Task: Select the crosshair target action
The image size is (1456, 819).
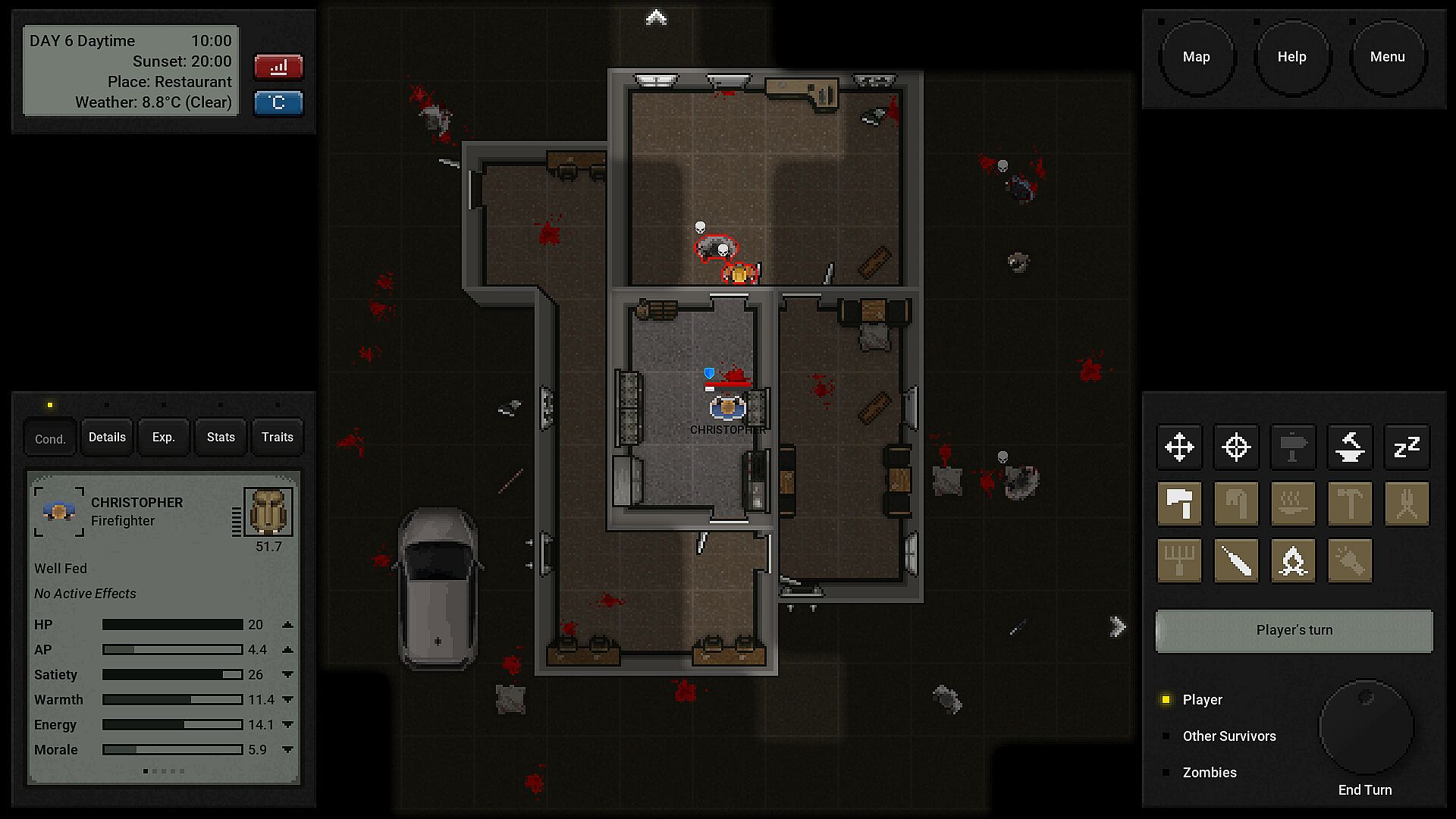Action: pos(1236,447)
